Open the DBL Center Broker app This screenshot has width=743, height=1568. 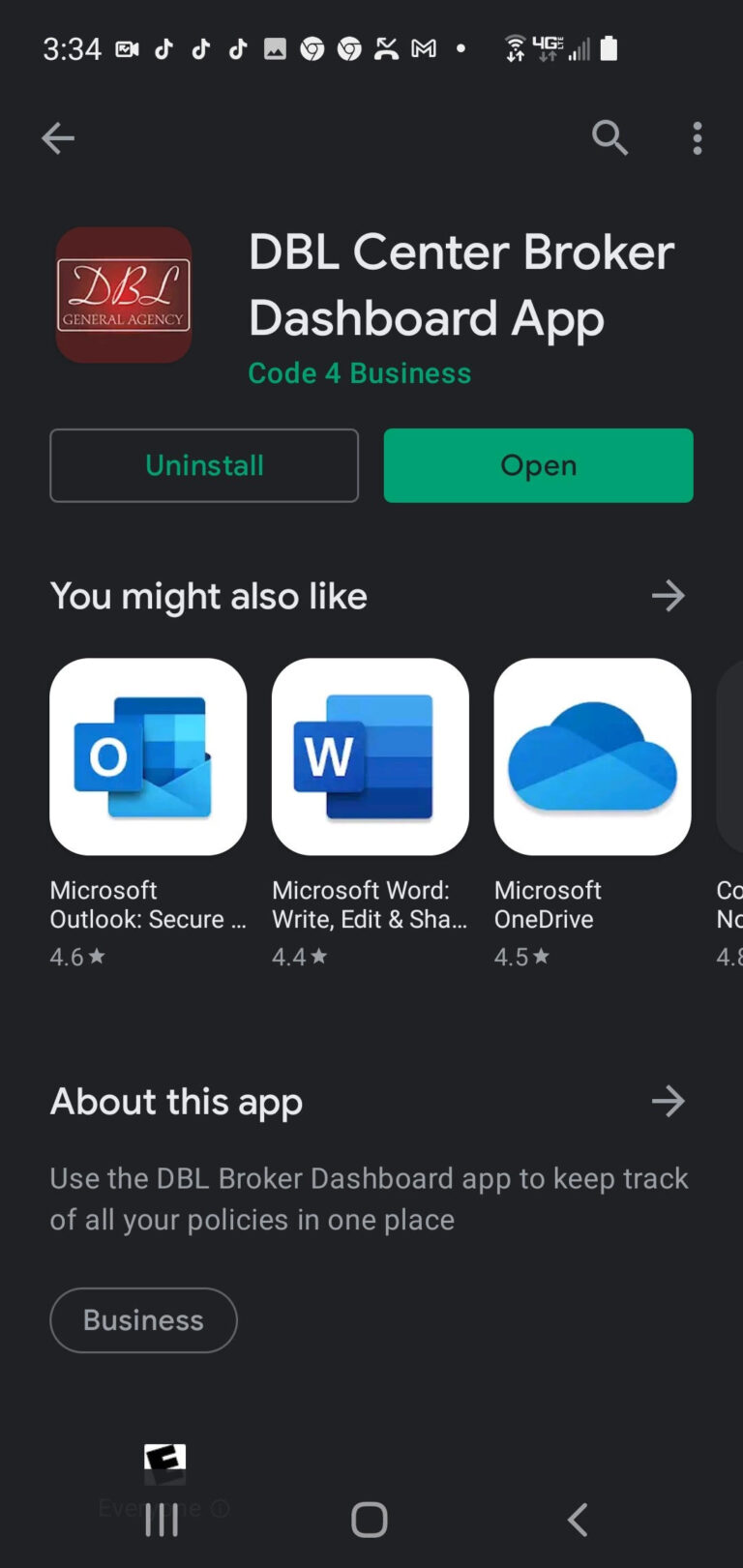[x=538, y=465]
